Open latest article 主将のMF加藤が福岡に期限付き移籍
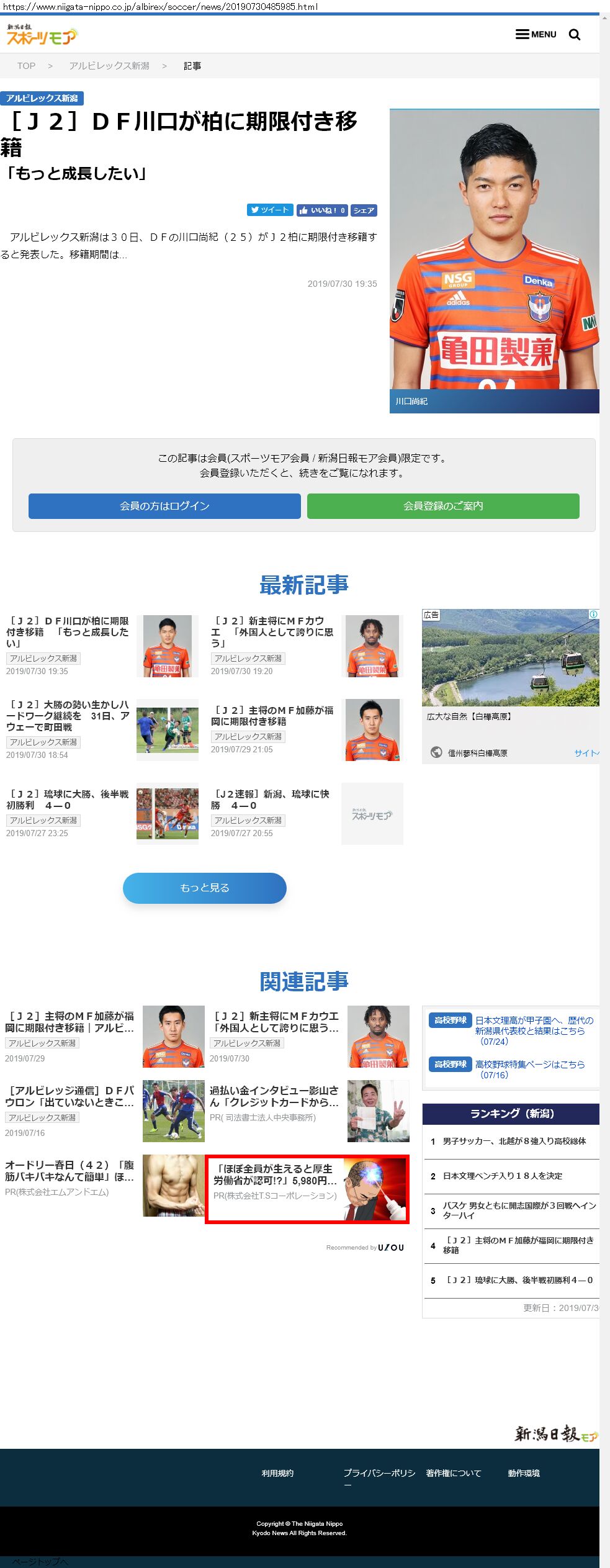 272,716
